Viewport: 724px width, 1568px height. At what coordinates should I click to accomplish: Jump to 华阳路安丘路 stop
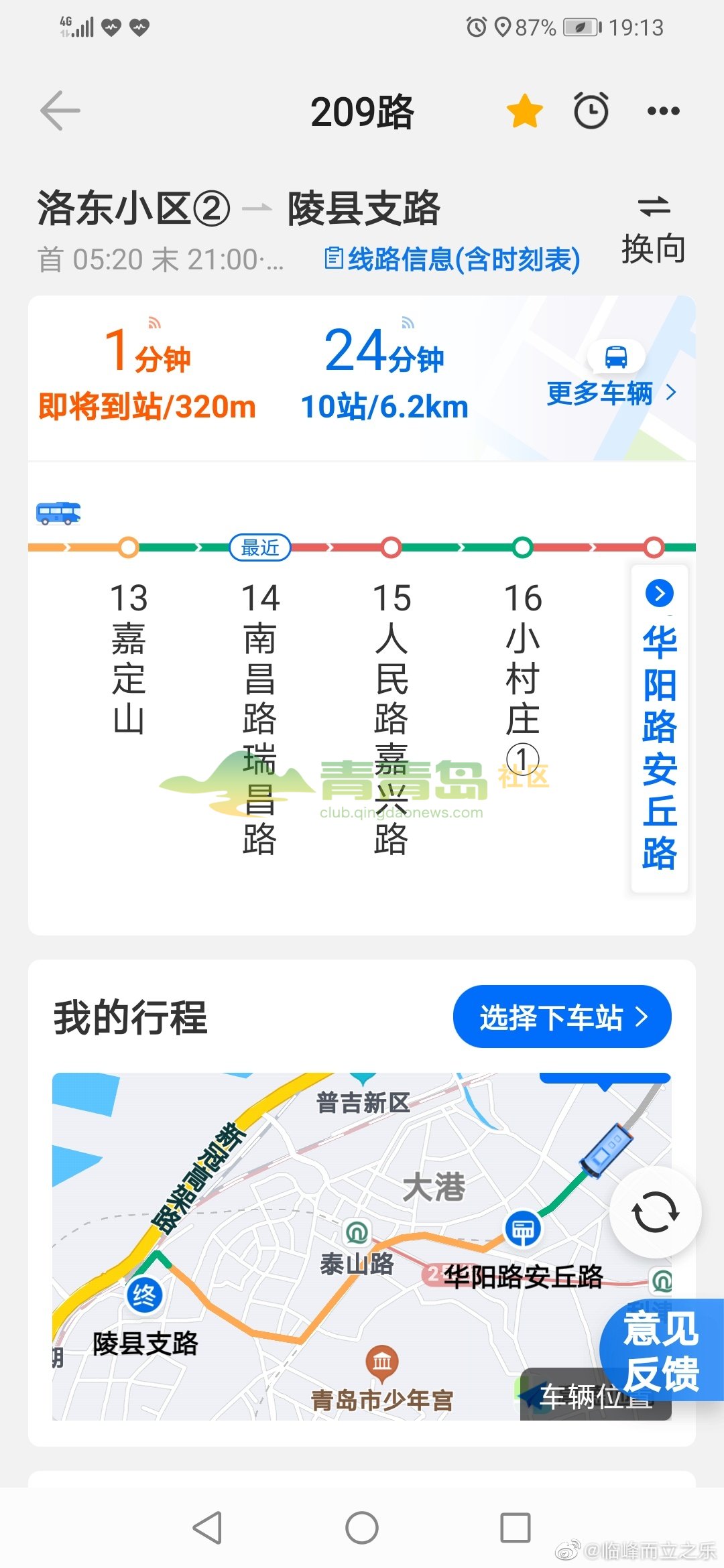[x=660, y=730]
